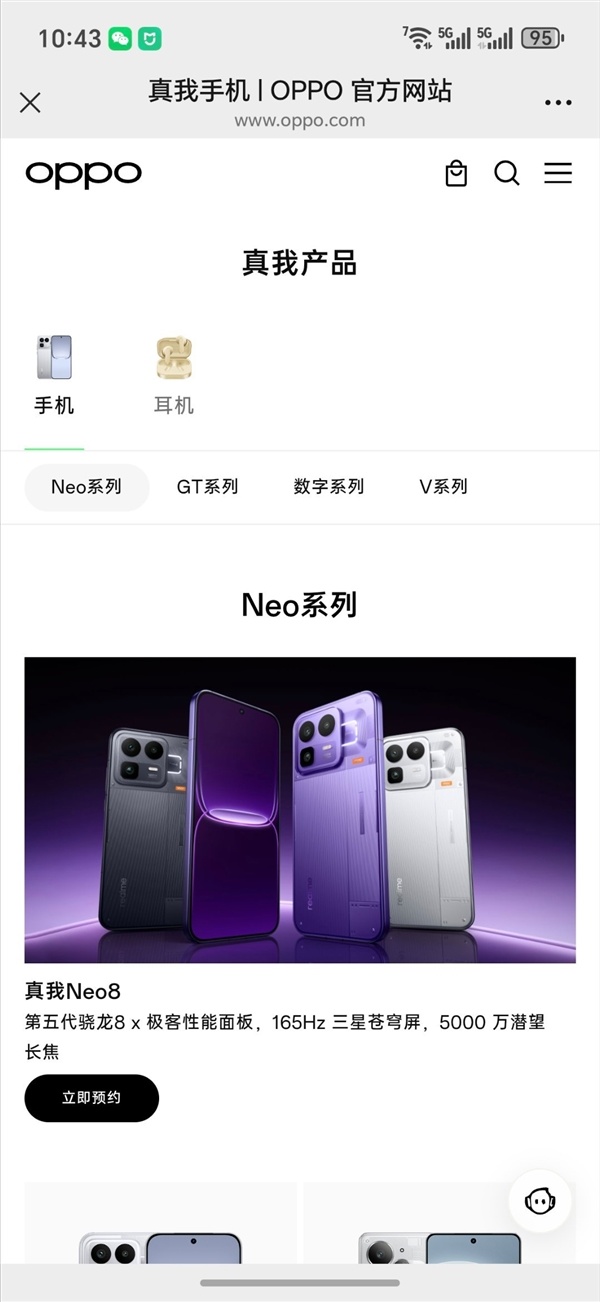Switch to the 数字系列 chip

click(x=328, y=487)
